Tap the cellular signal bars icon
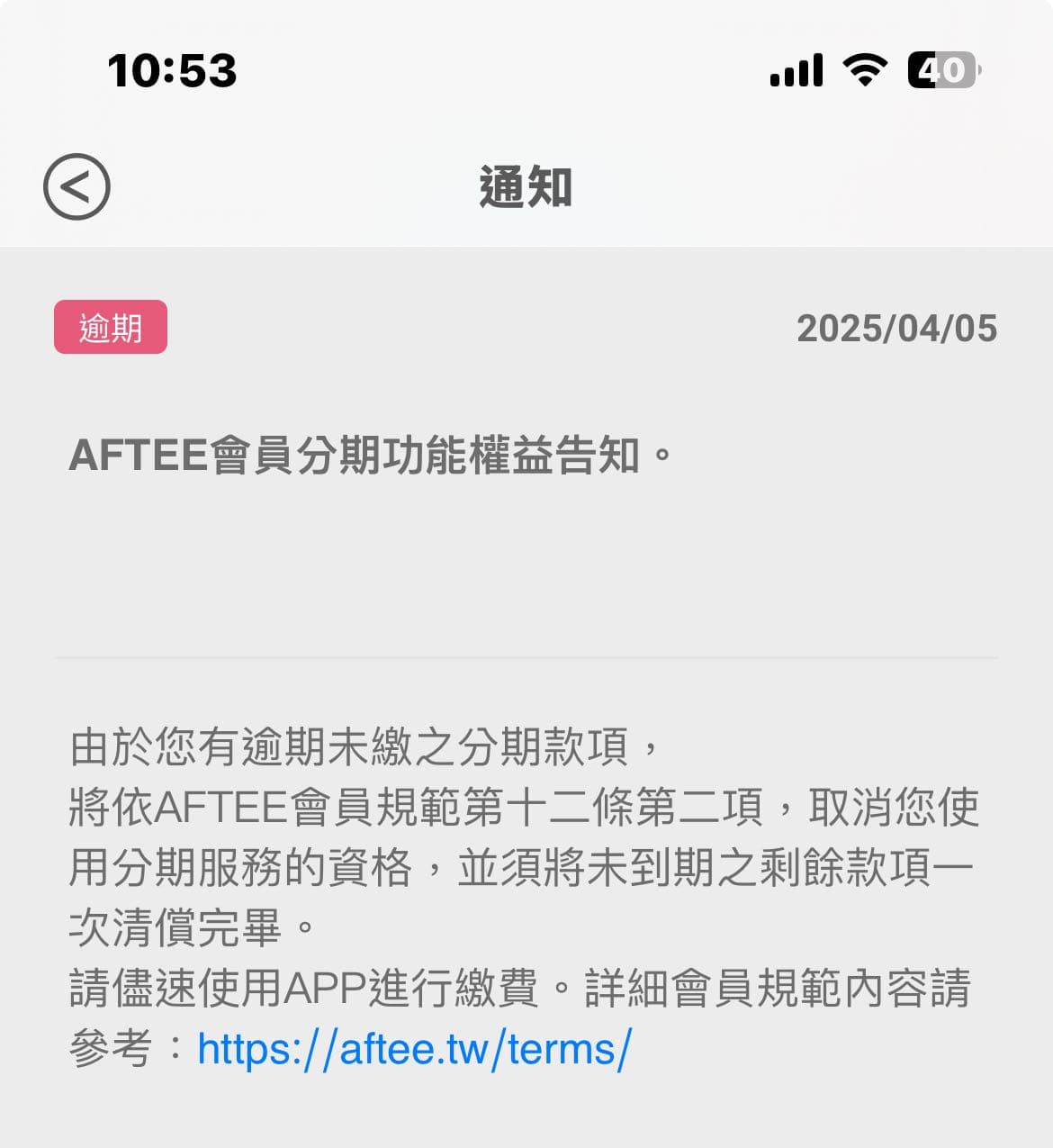The image size is (1053, 1148). [x=796, y=70]
